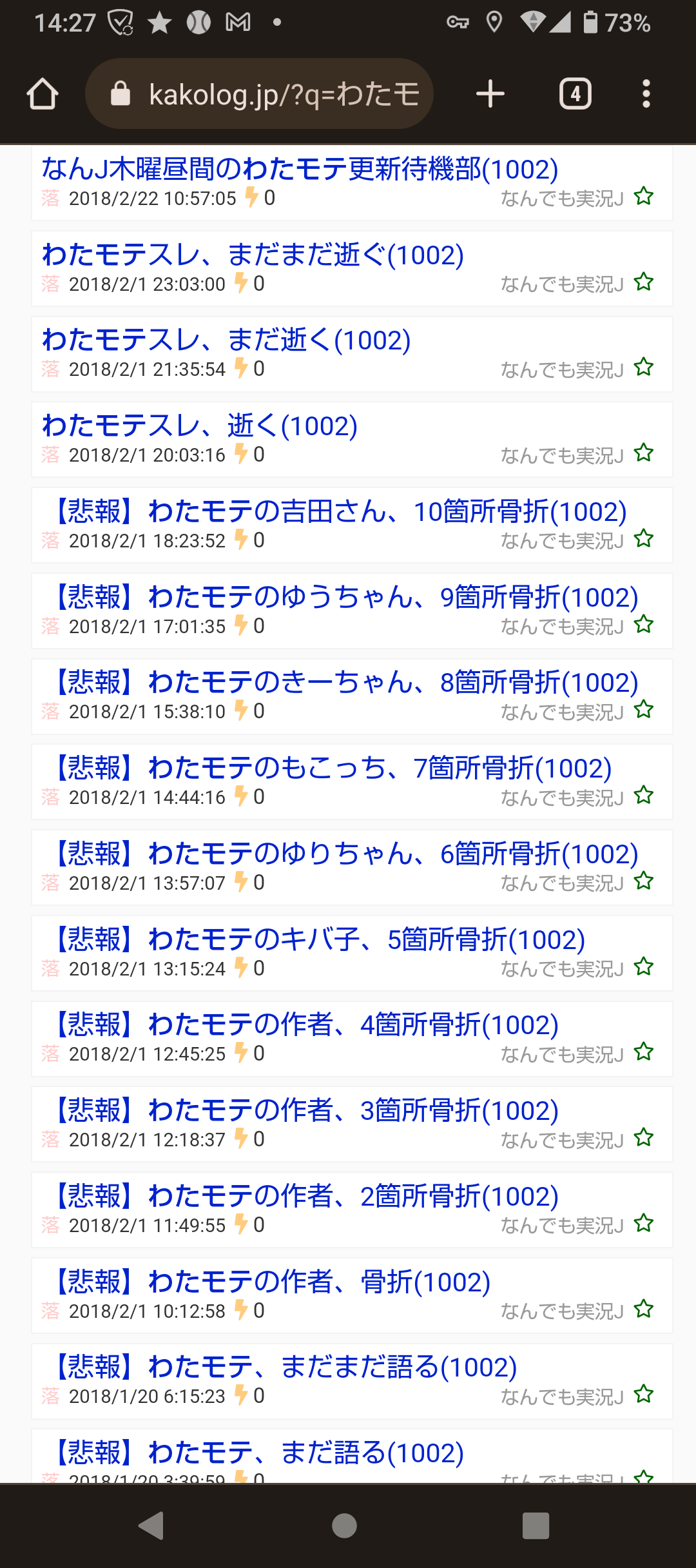Favorite thread わたモテの作者、3箇所骨折
This screenshot has height=1568, width=696.
(x=644, y=1138)
